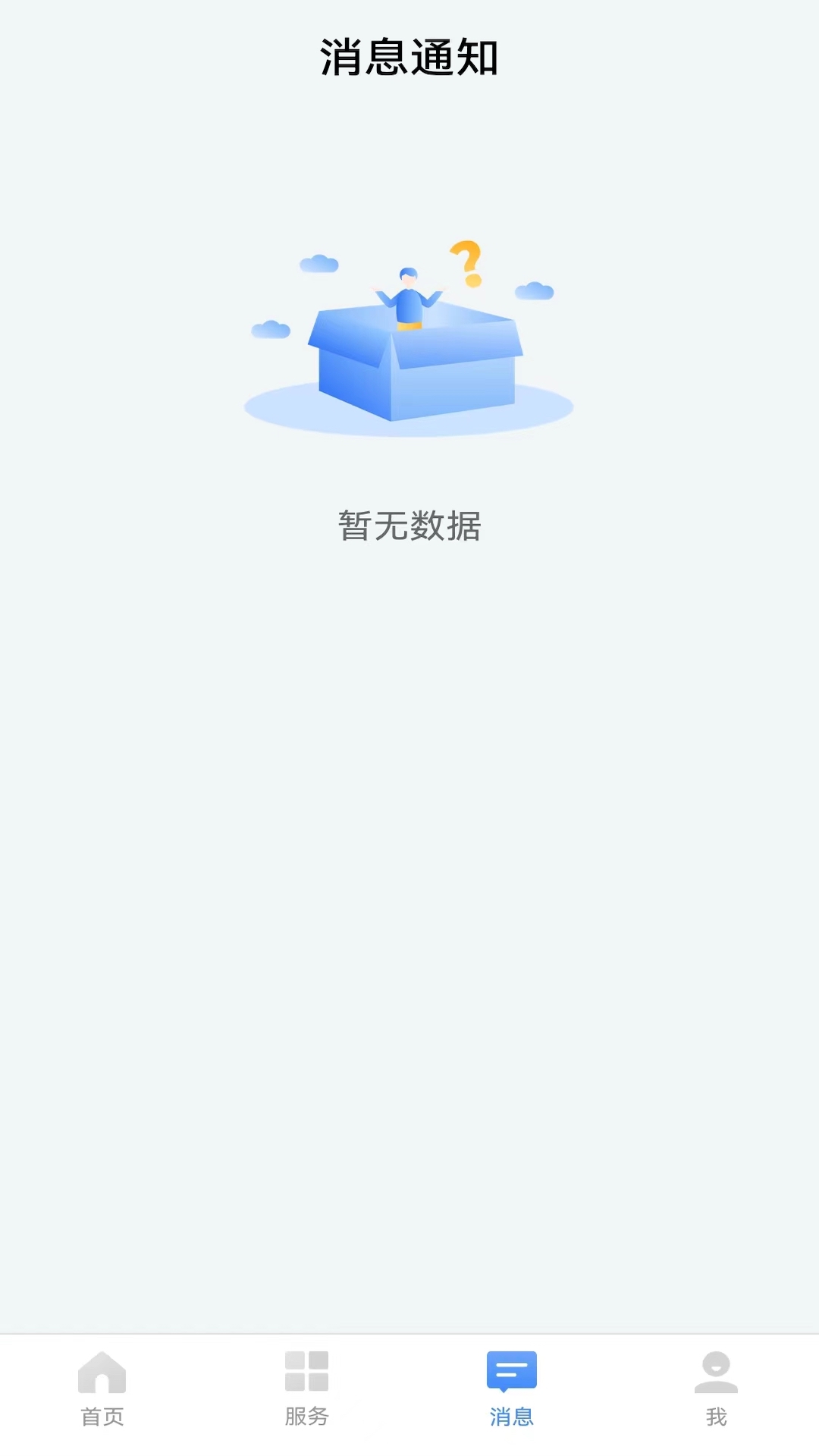Click the person standing in the box
Viewport: 819px width, 1456px height.
click(408, 297)
